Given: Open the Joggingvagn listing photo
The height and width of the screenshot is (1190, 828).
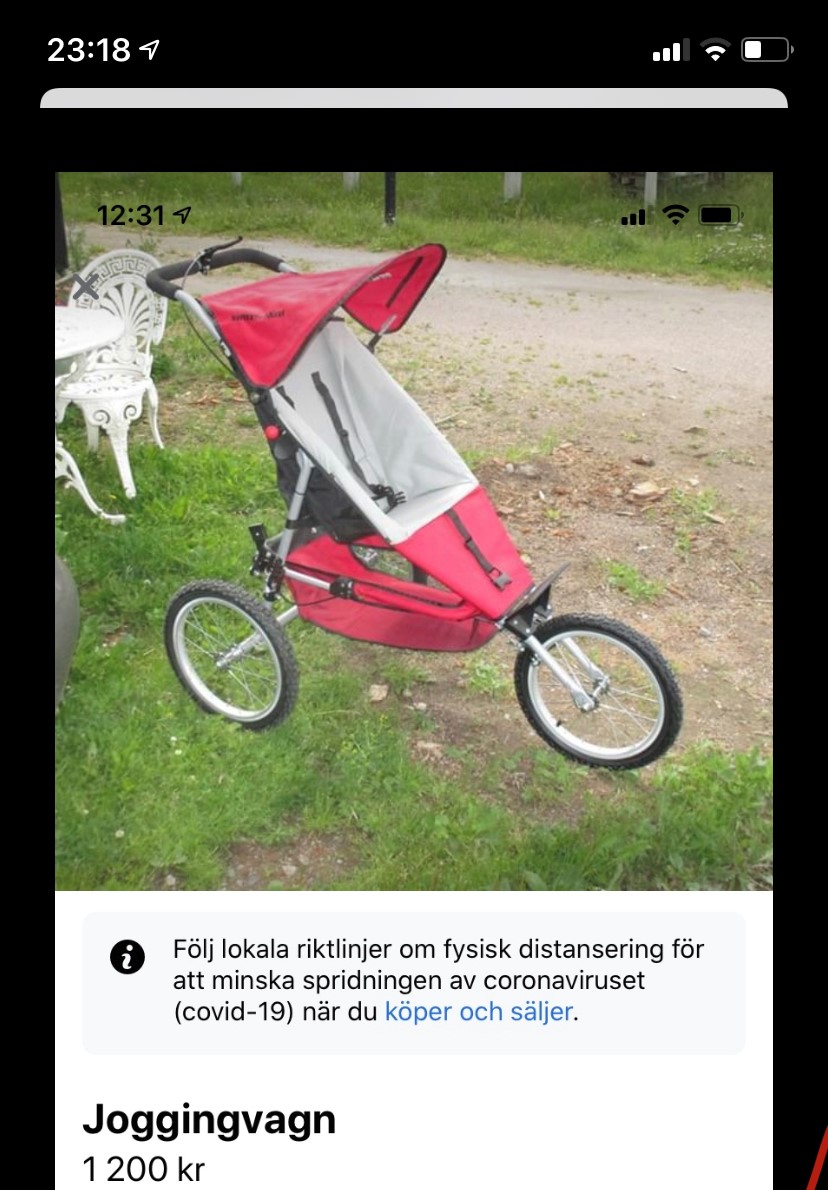Looking at the screenshot, I should coord(414,530).
